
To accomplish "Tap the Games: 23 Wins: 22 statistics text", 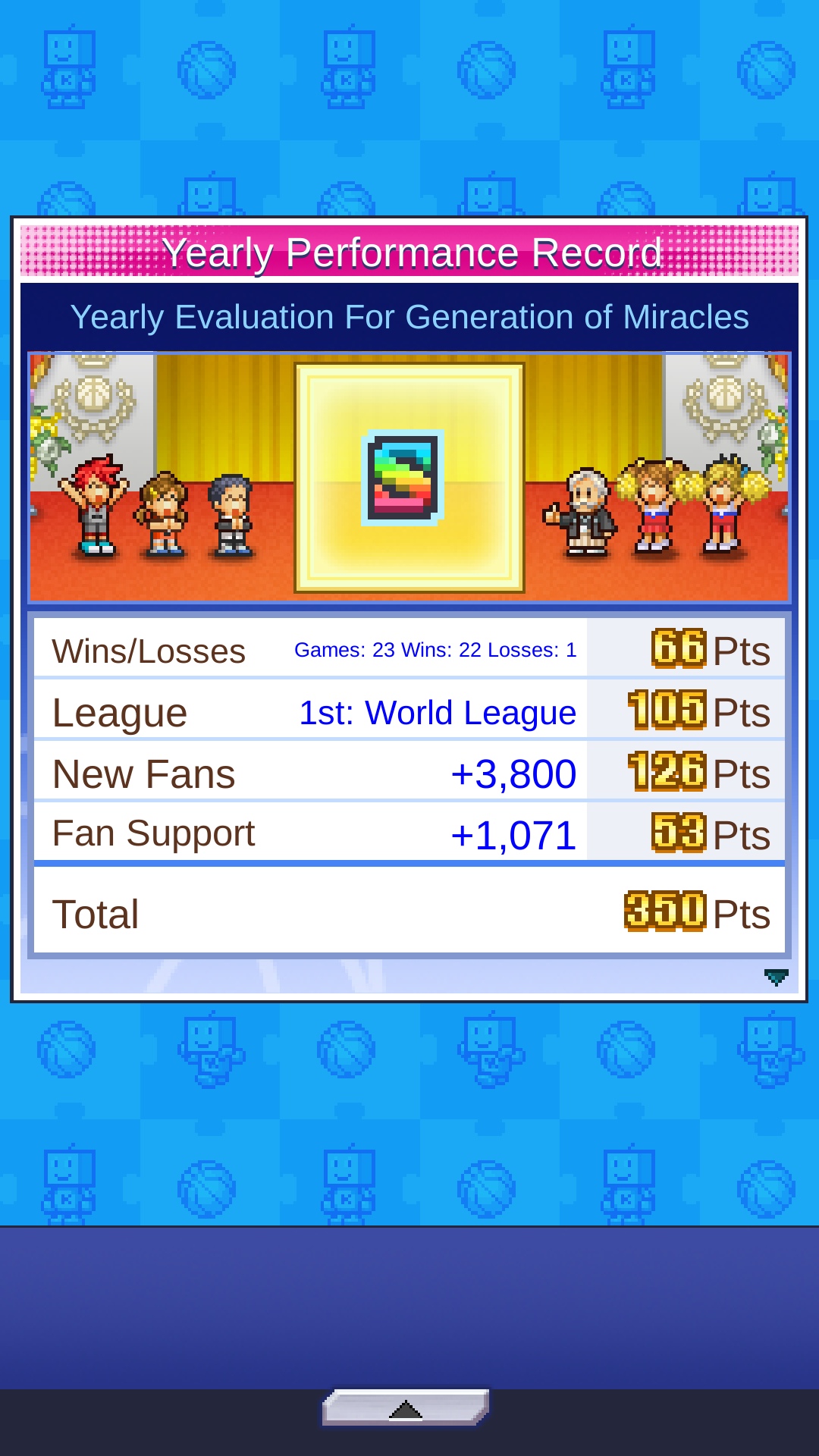I will pyautogui.click(x=435, y=649).
